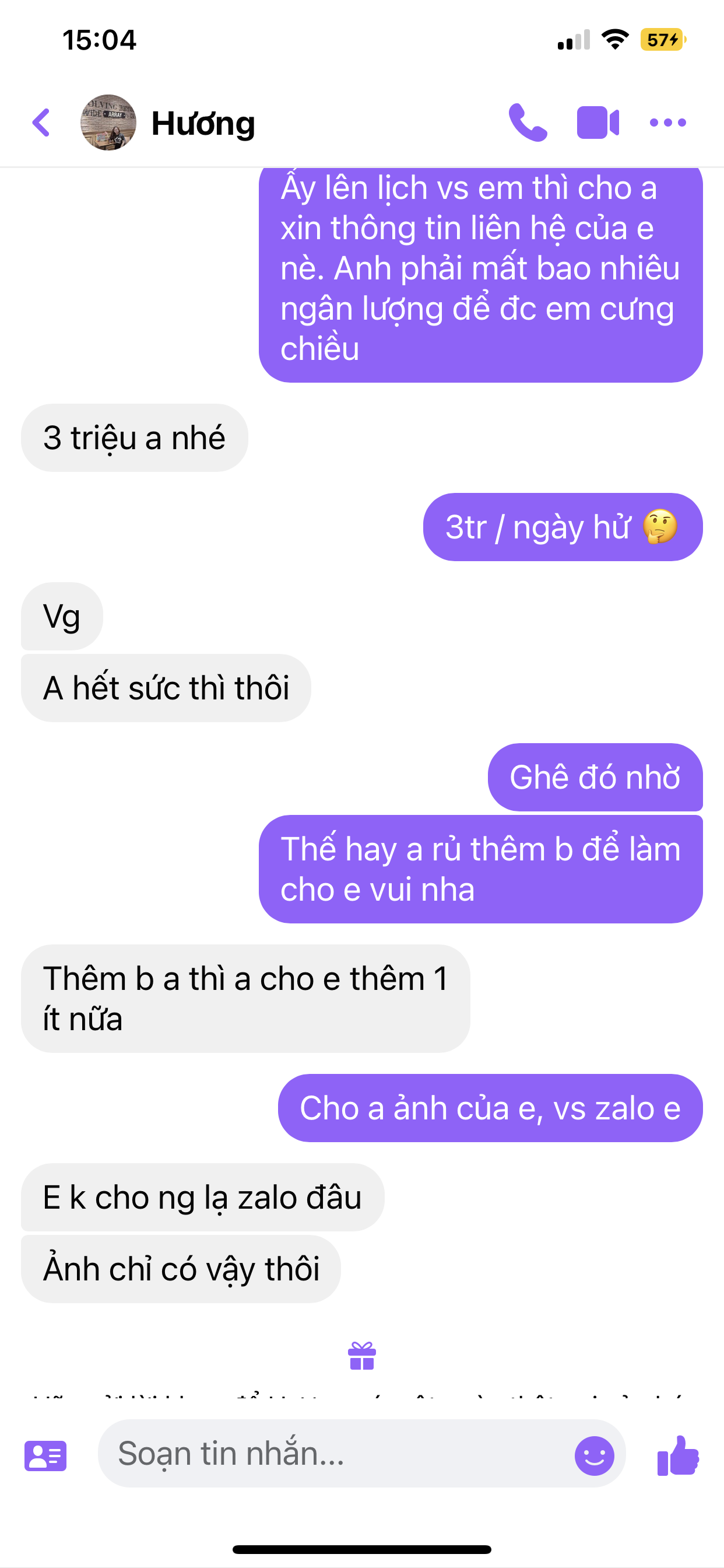Image resolution: width=724 pixels, height=1568 pixels.
Task: Open the emoji picker
Action: tap(594, 1455)
